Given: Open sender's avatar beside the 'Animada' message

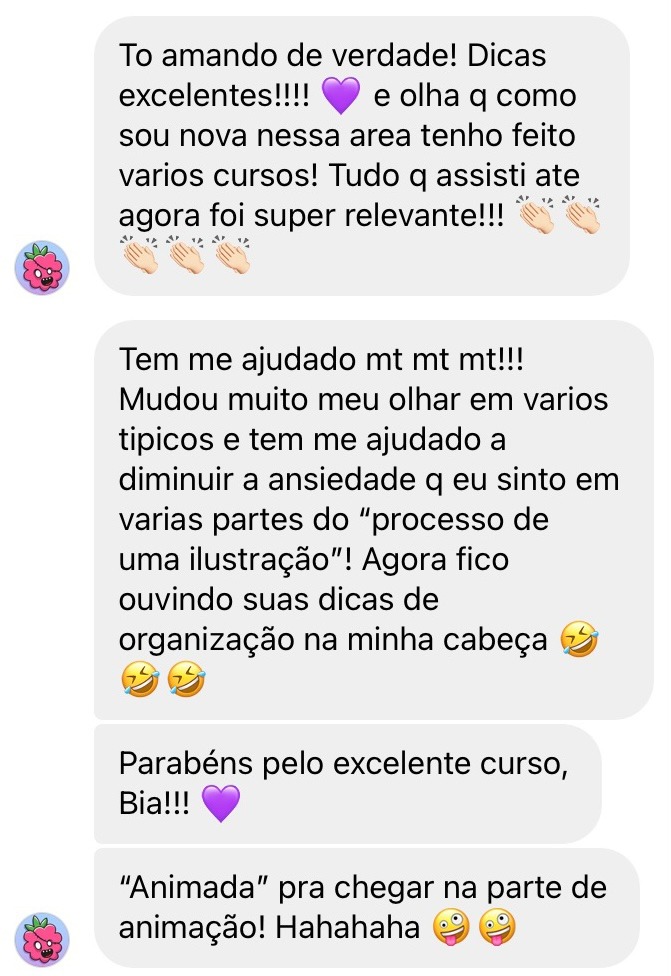Looking at the screenshot, I should pos(42,940).
